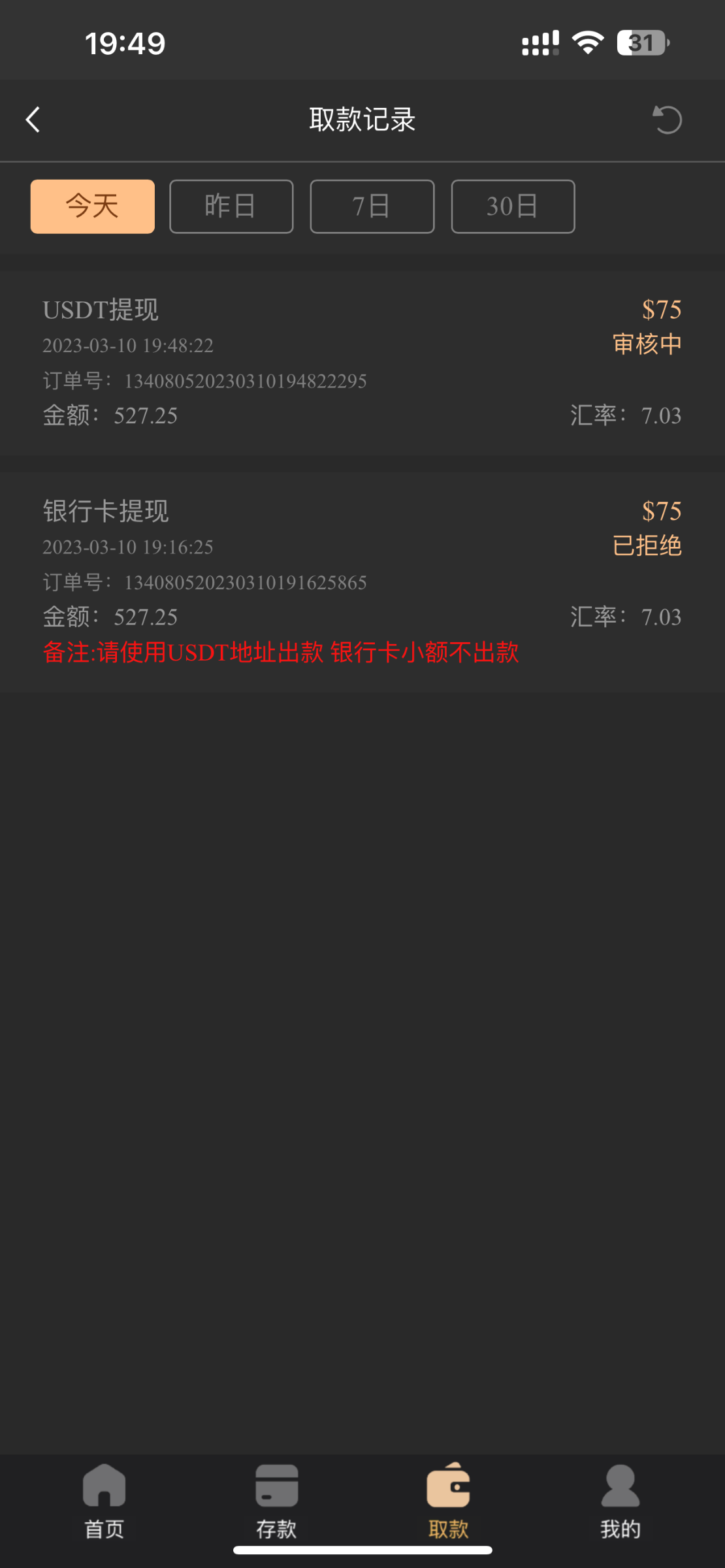725x1568 pixels.
Task: Show records for 30日
Action: click(x=513, y=206)
